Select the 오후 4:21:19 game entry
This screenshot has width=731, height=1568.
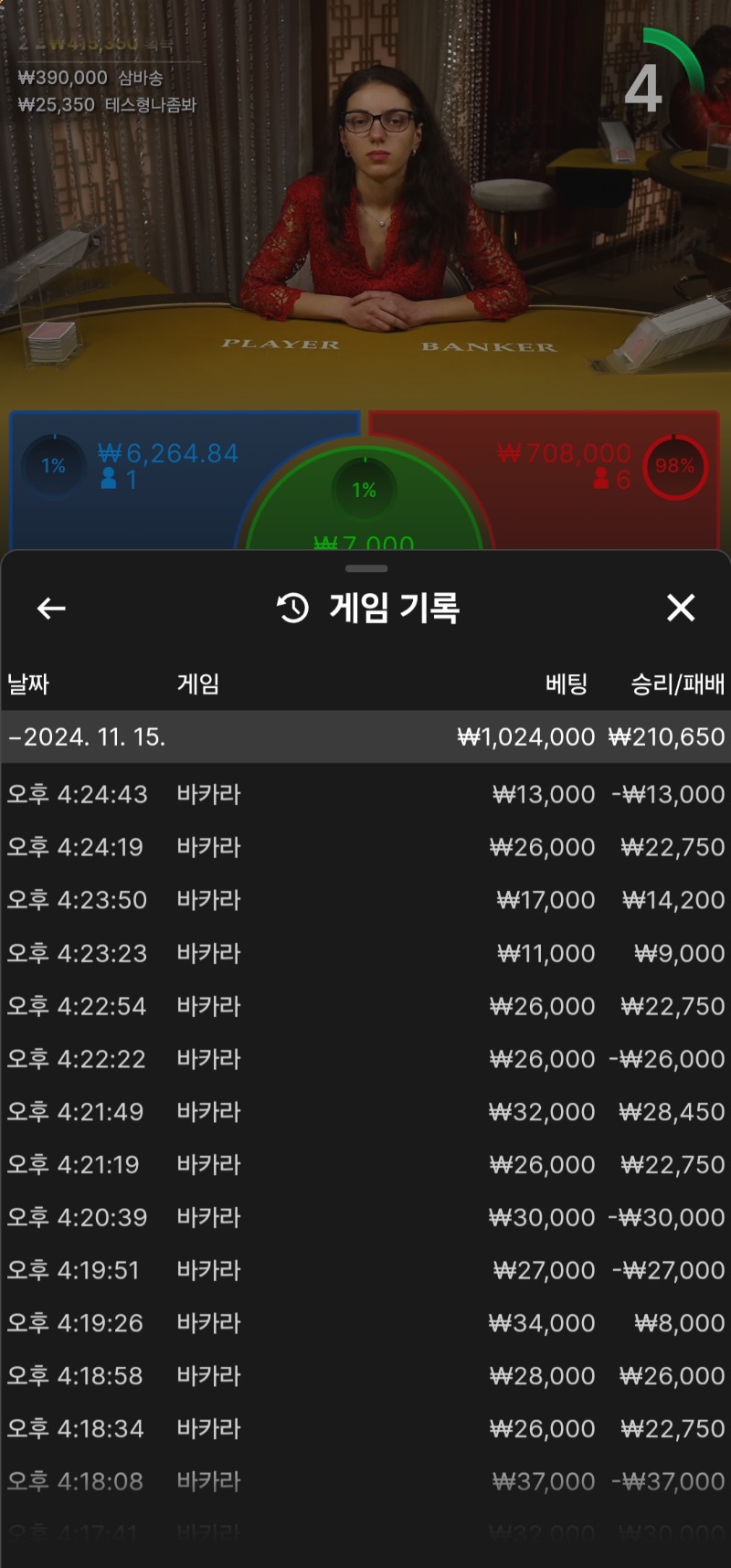[365, 1165]
